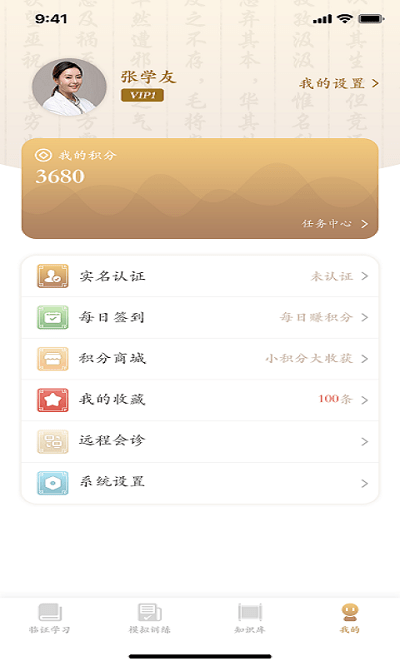400x666 pixels.
Task: Switch to the 模拟训练 tab
Action: [x=149, y=618]
